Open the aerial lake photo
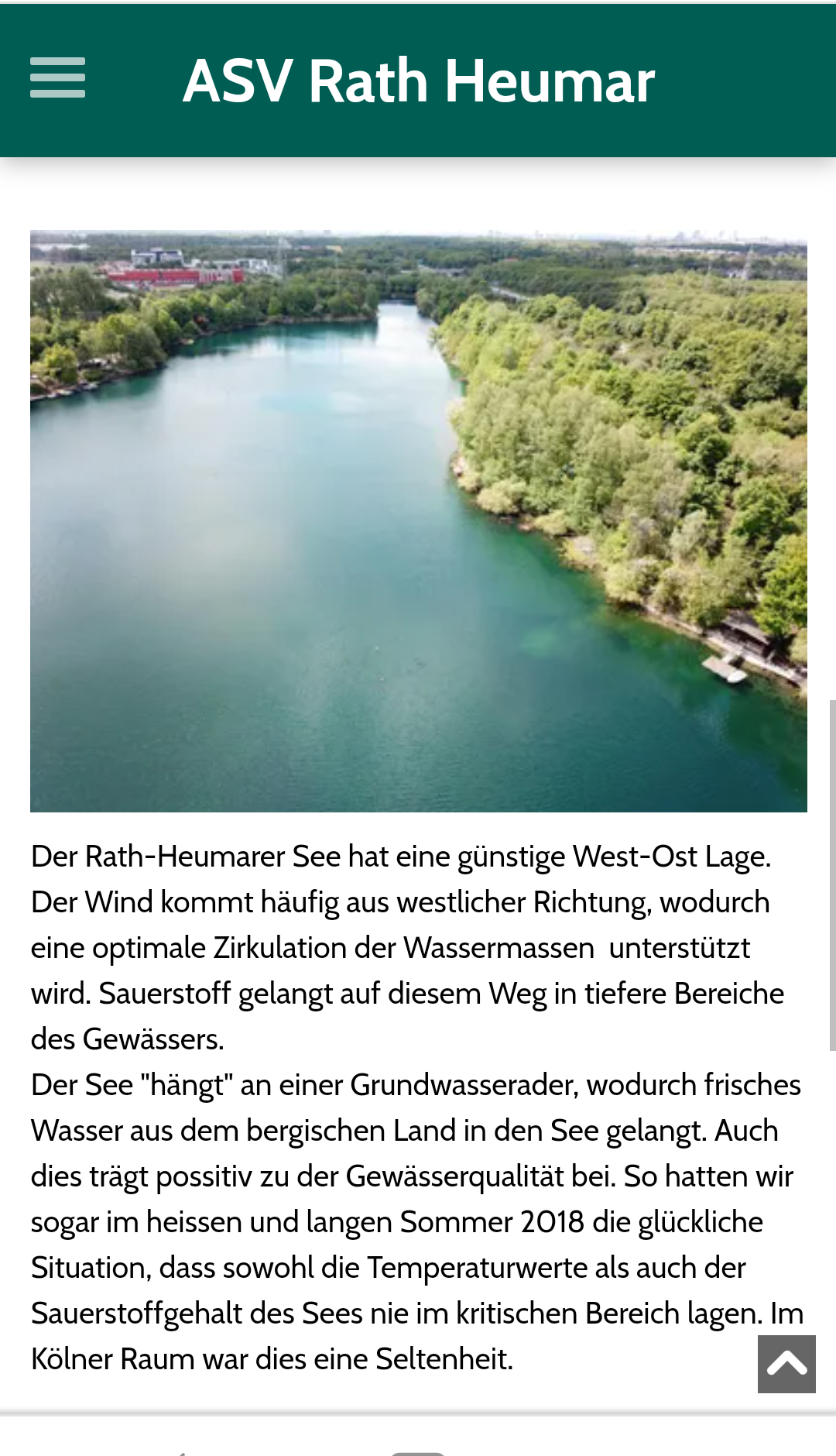836x1456 pixels. [419, 521]
